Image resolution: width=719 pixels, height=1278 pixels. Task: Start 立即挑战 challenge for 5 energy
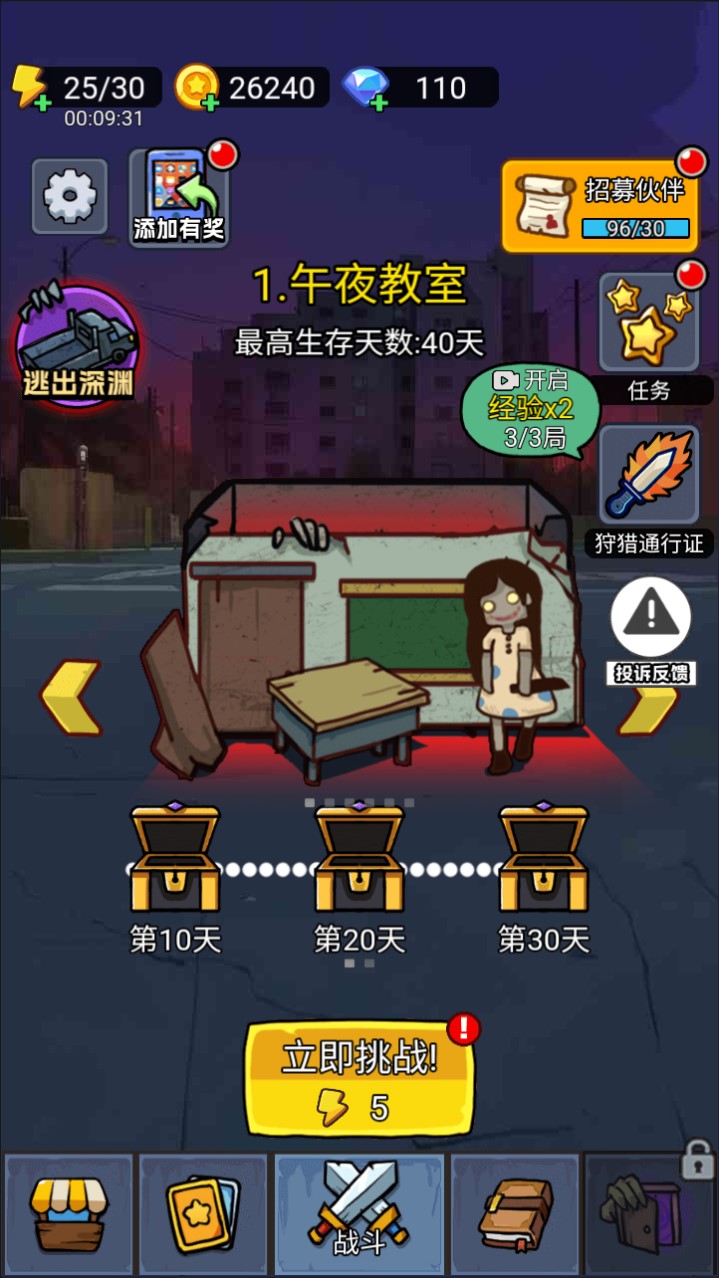[x=359, y=1078]
